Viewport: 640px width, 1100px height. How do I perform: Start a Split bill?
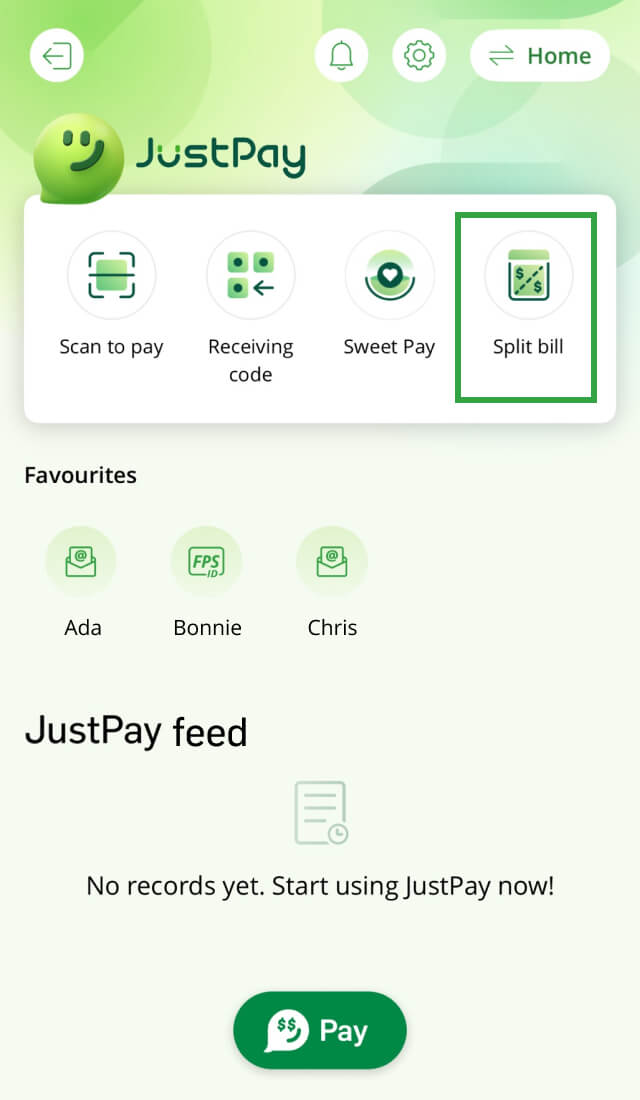(528, 276)
